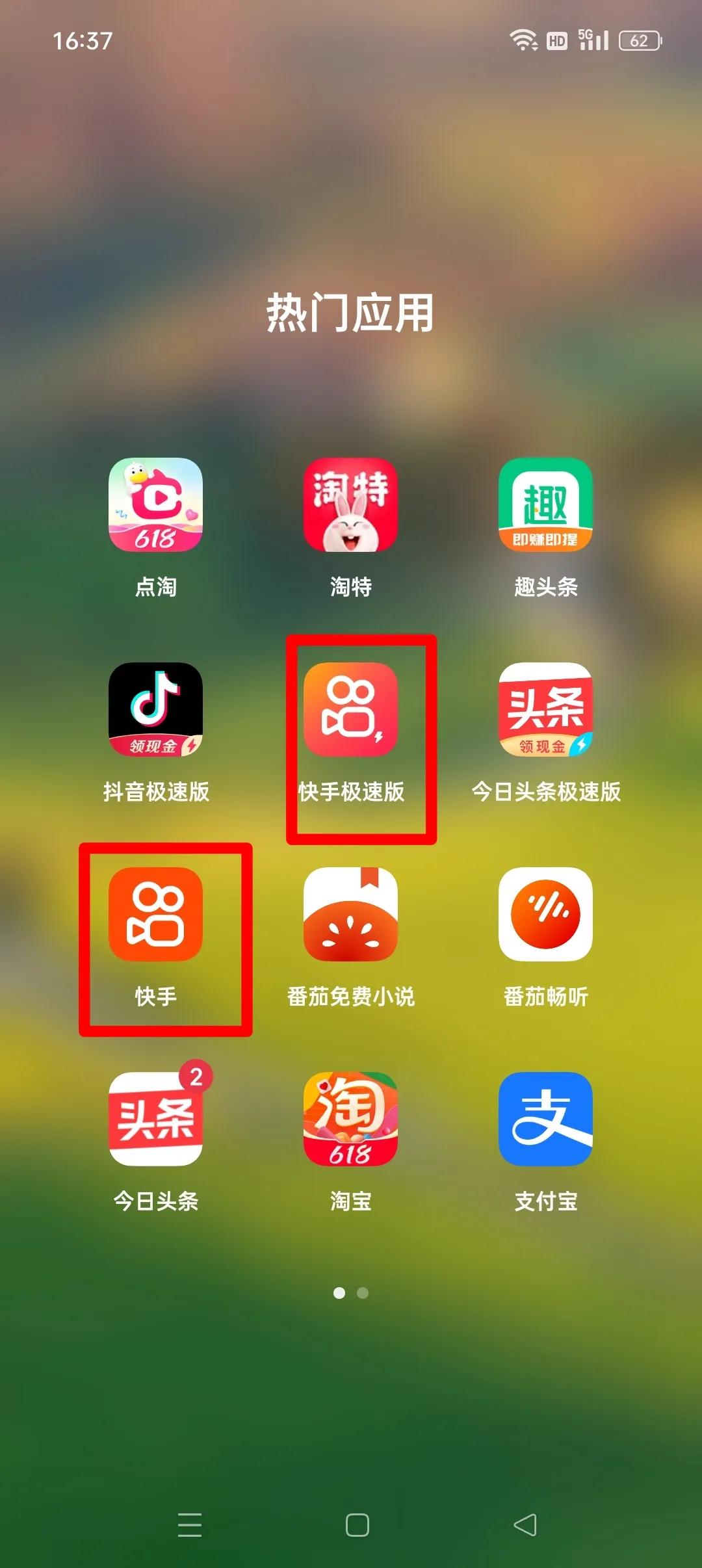Screen dimensions: 702x1568
Task: Tap the system back button
Action: pos(525,1524)
